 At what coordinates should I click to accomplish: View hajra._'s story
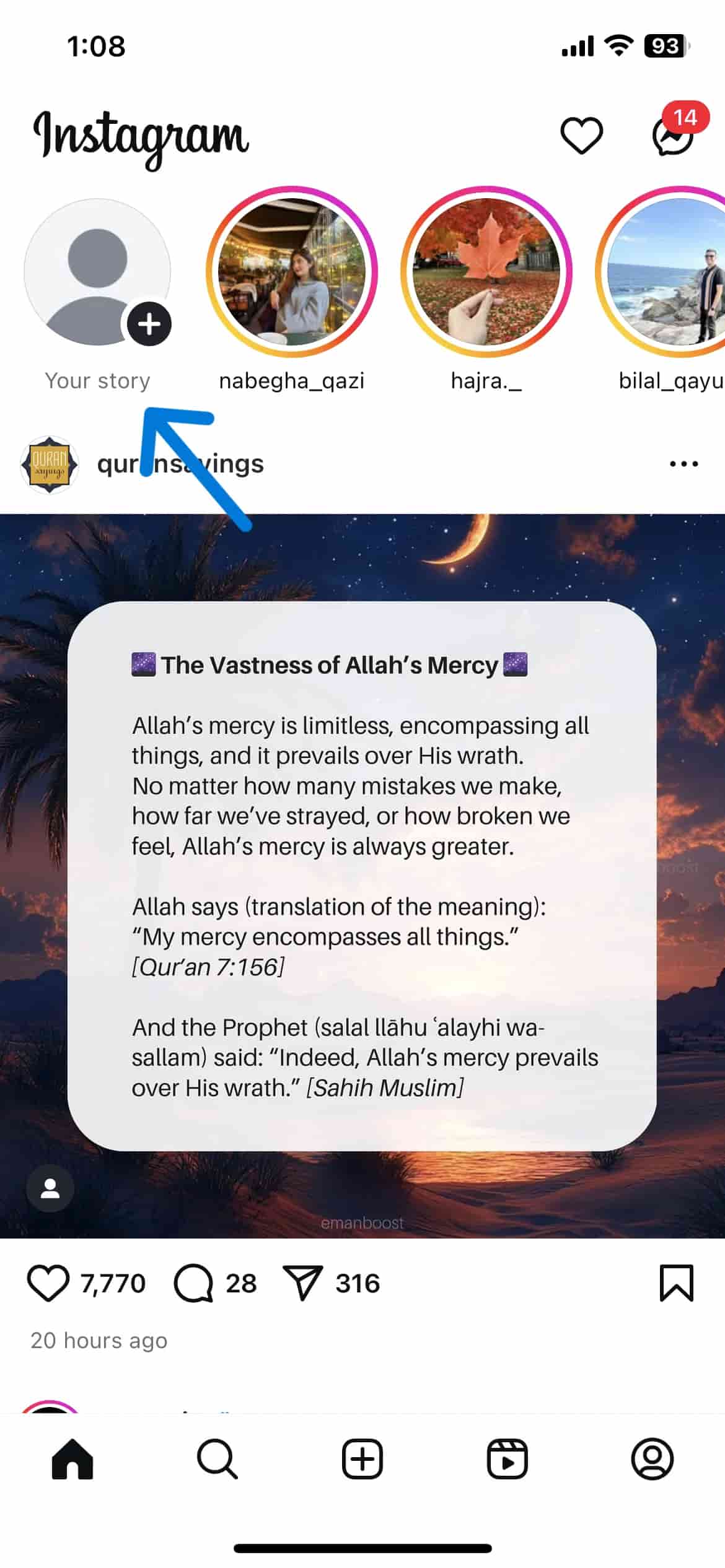(486, 272)
